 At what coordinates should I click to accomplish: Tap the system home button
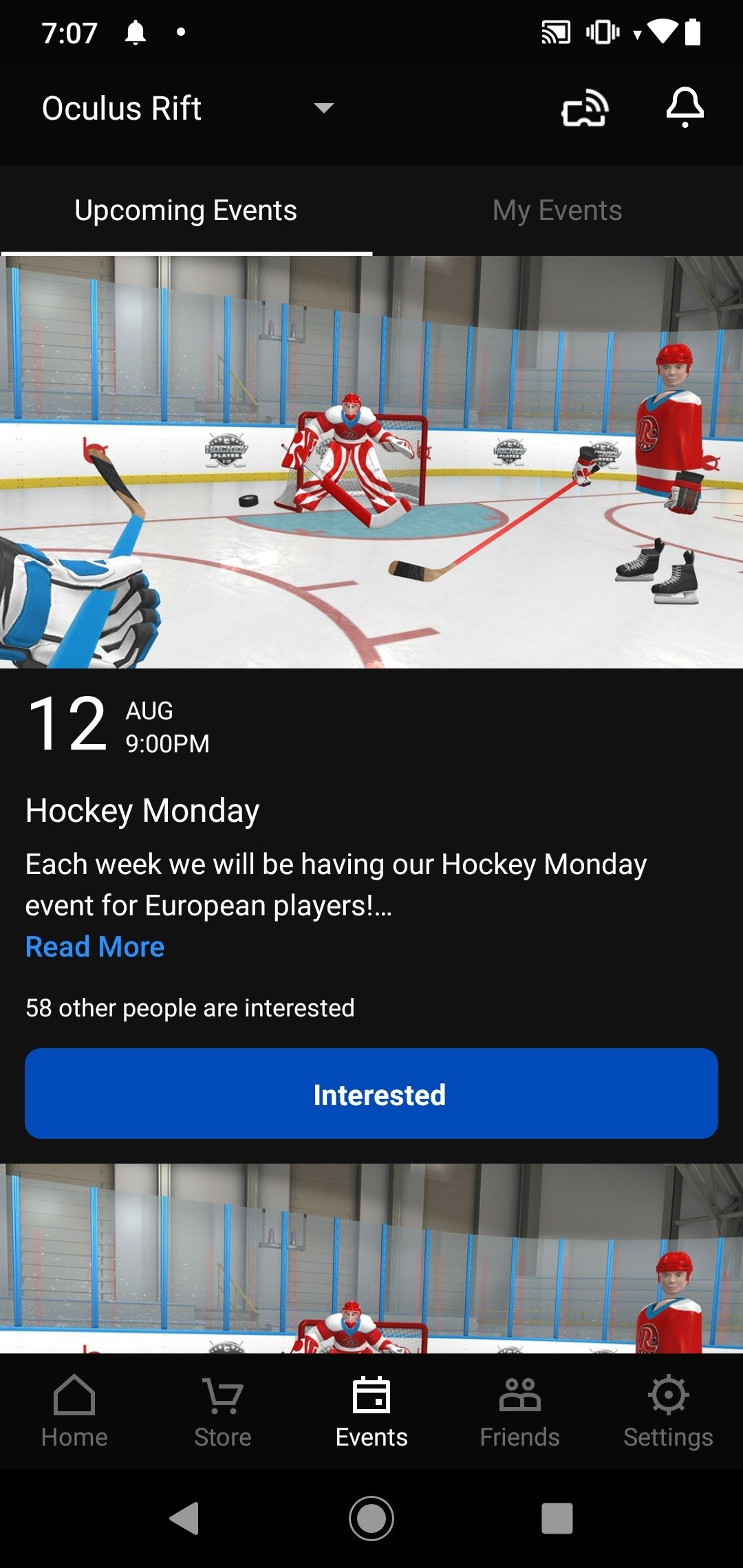point(371,1518)
